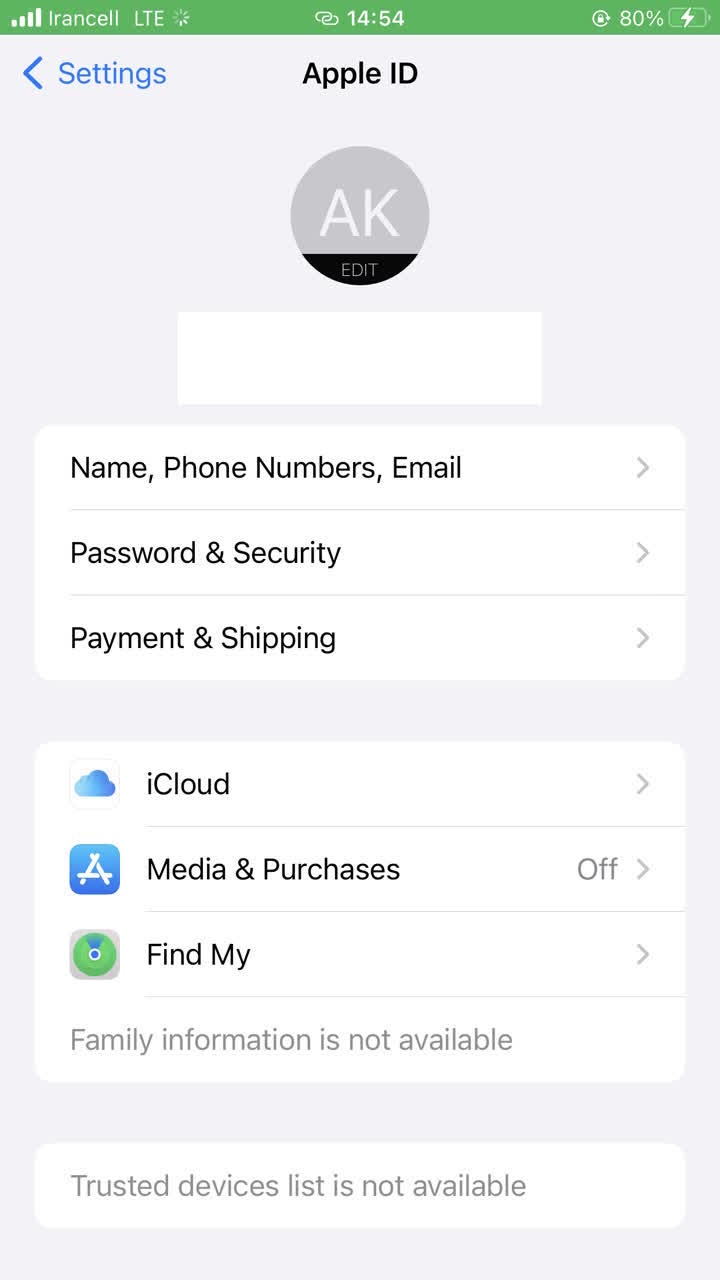Select the iCloud row
This screenshot has width=720, height=1280.
360,784
